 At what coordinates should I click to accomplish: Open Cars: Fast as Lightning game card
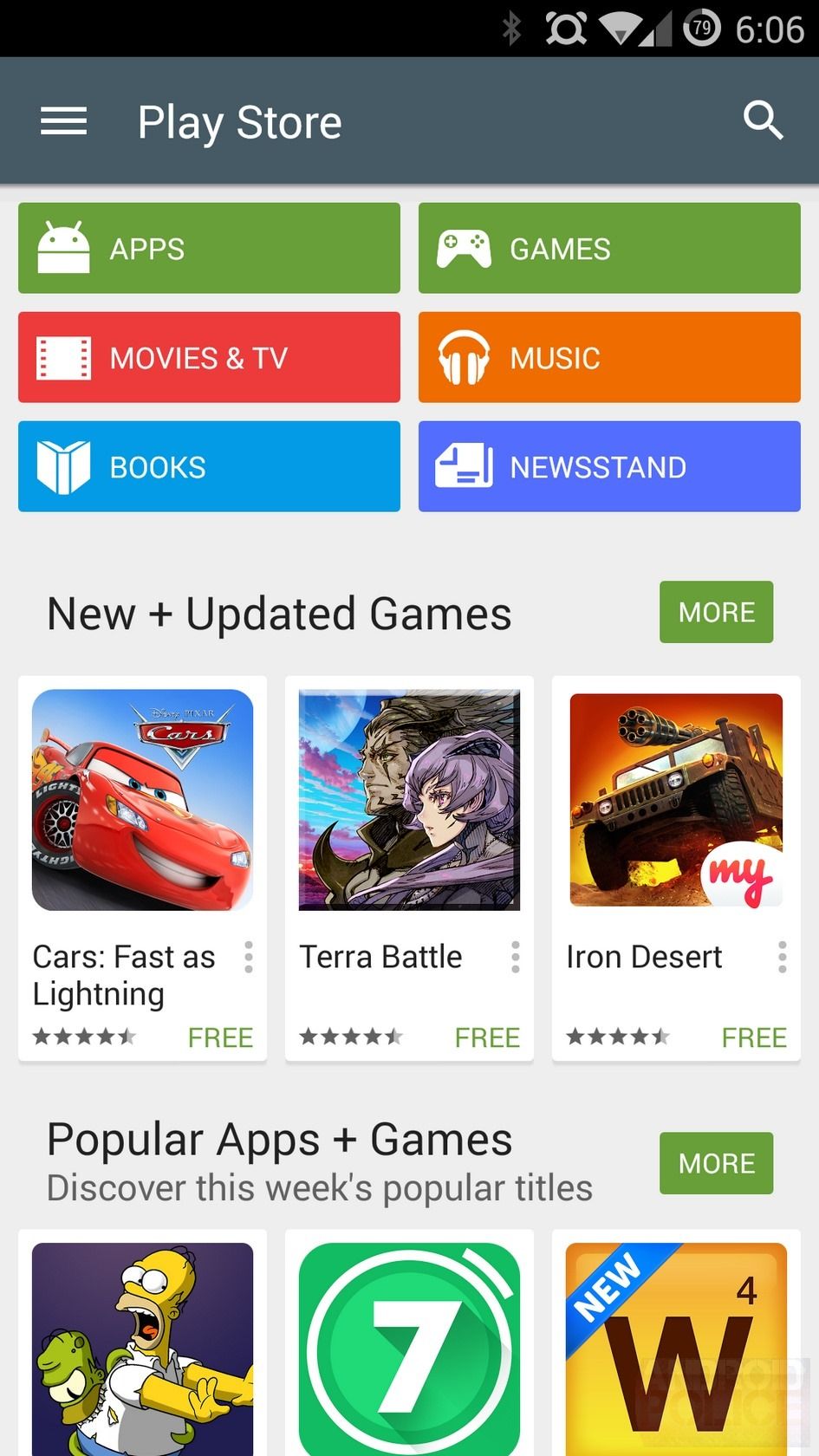pyautogui.click(x=142, y=800)
